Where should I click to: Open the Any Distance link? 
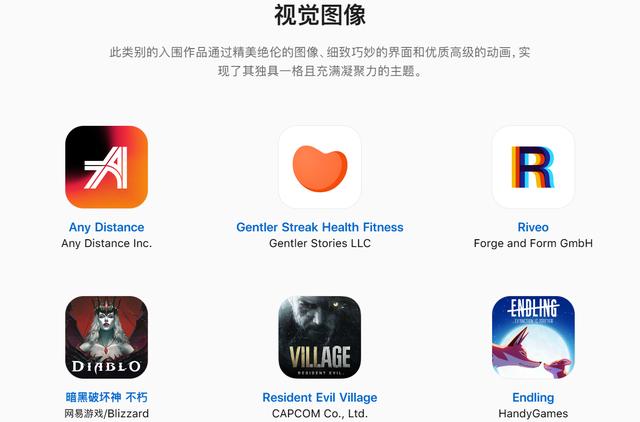(106, 227)
